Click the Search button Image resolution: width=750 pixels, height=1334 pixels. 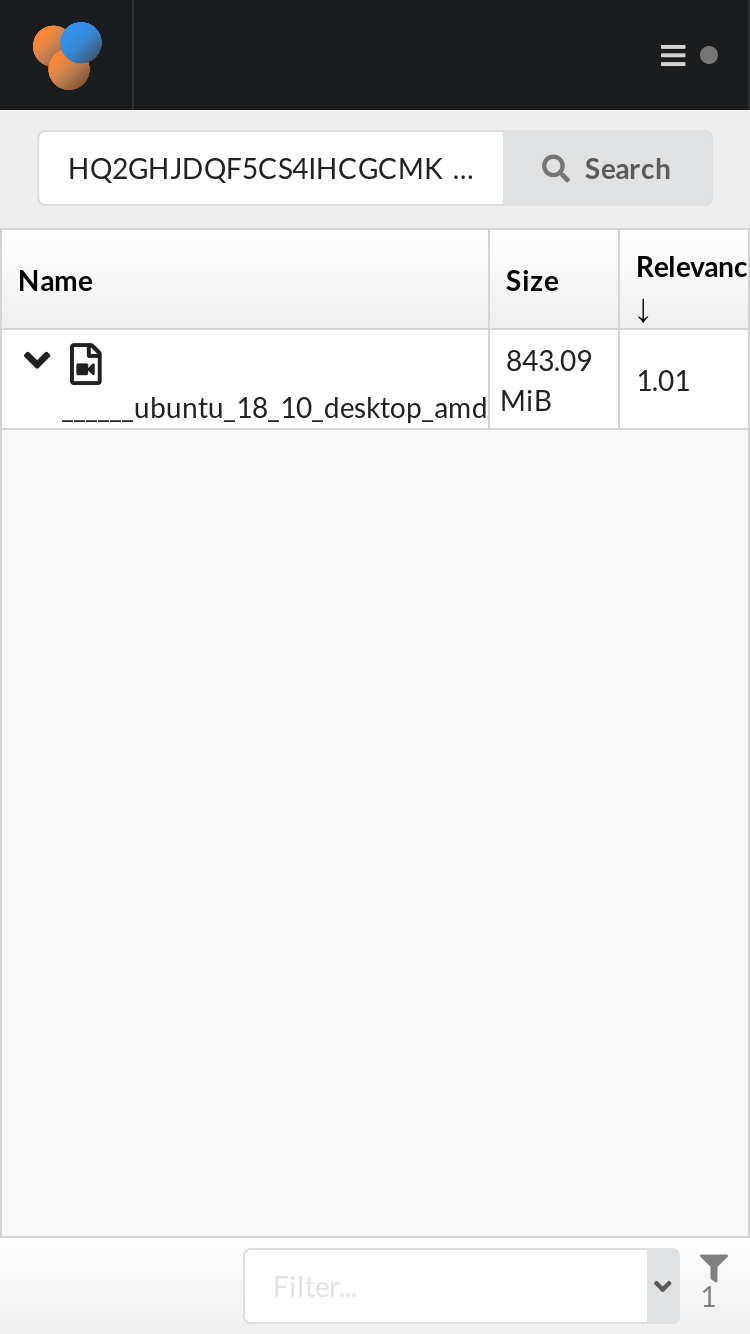[607, 168]
